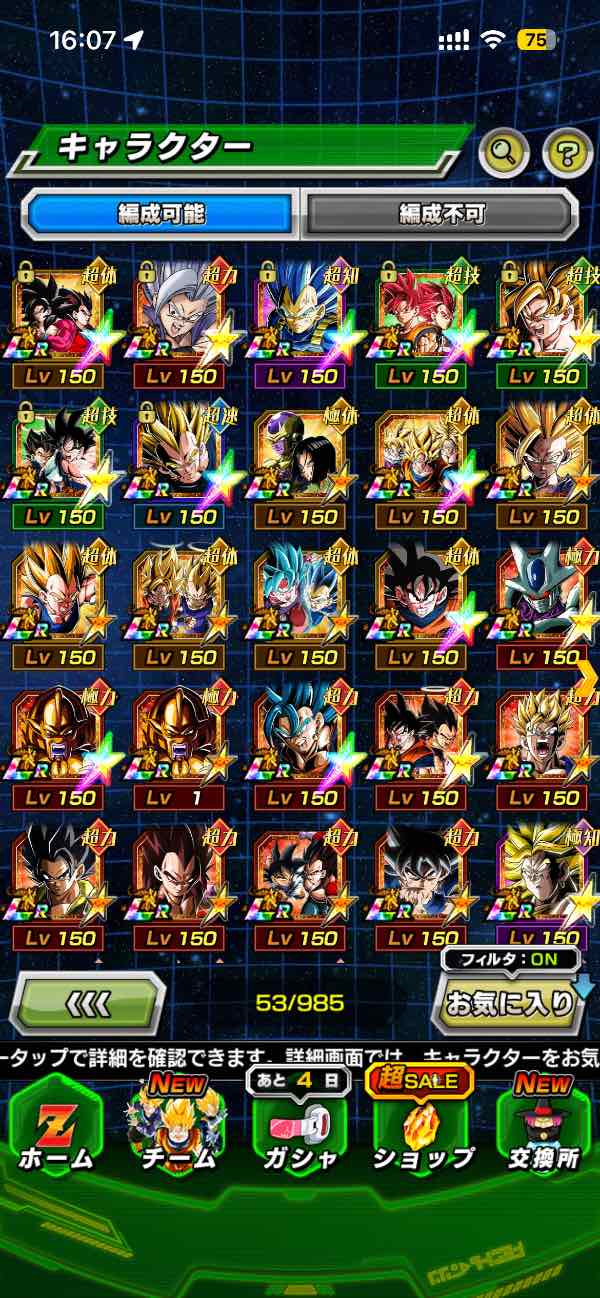This screenshot has width=600, height=1298.
Task: Switch to the 編成可能 tab
Action: point(161,213)
